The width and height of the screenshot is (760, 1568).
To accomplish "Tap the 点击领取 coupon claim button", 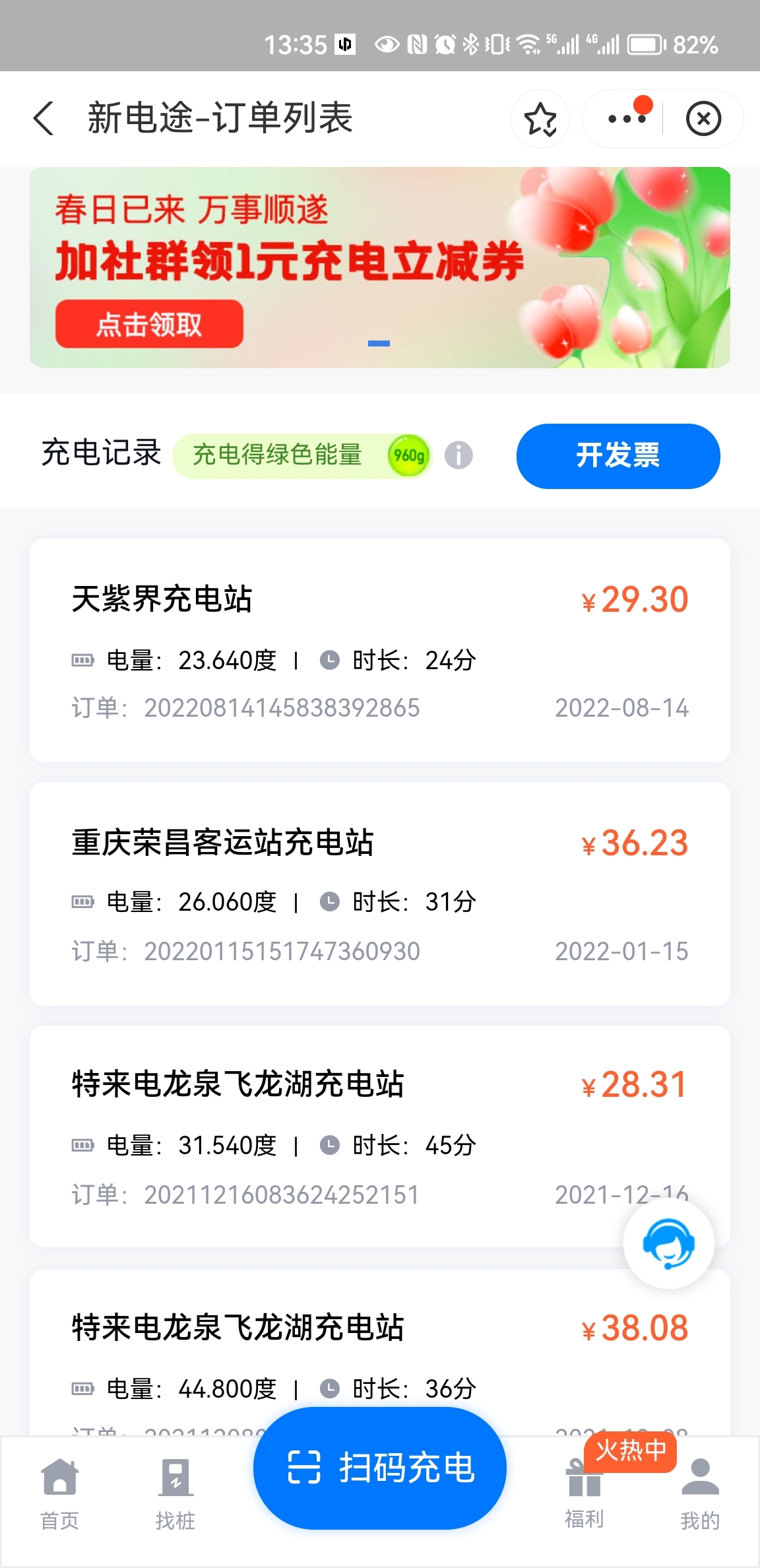I will coord(150,324).
